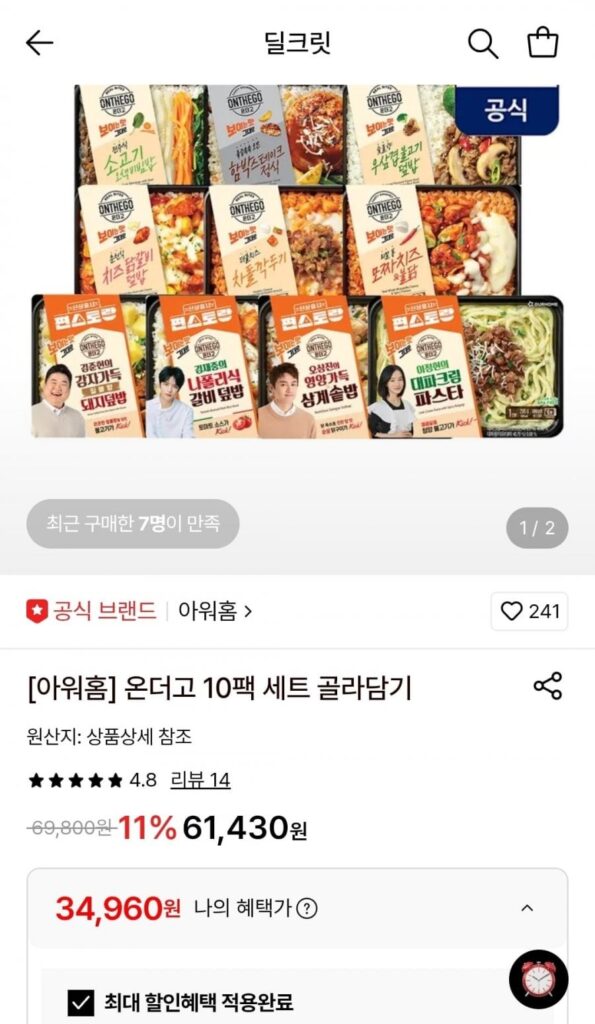The height and width of the screenshot is (1024, 595).
Task: Open the shopping bag cart
Action: point(543,43)
